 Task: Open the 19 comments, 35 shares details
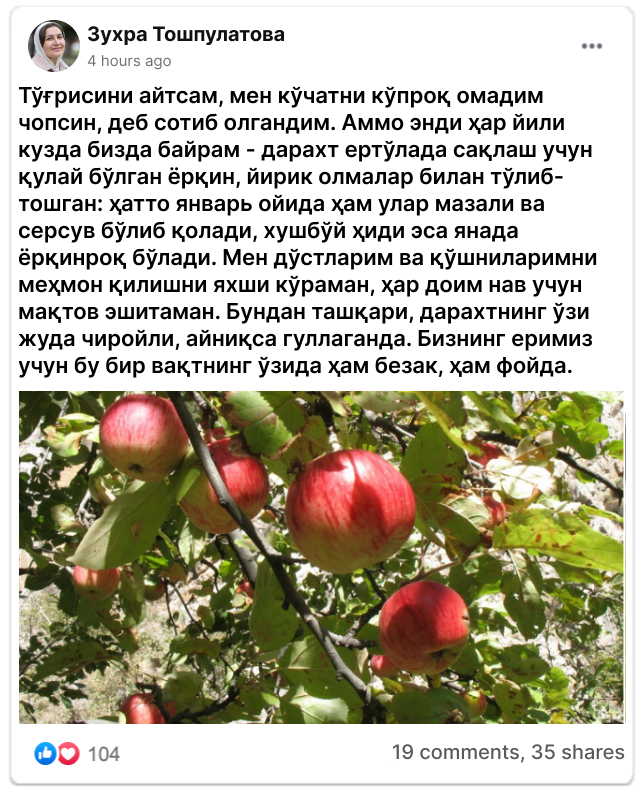[x=508, y=752]
